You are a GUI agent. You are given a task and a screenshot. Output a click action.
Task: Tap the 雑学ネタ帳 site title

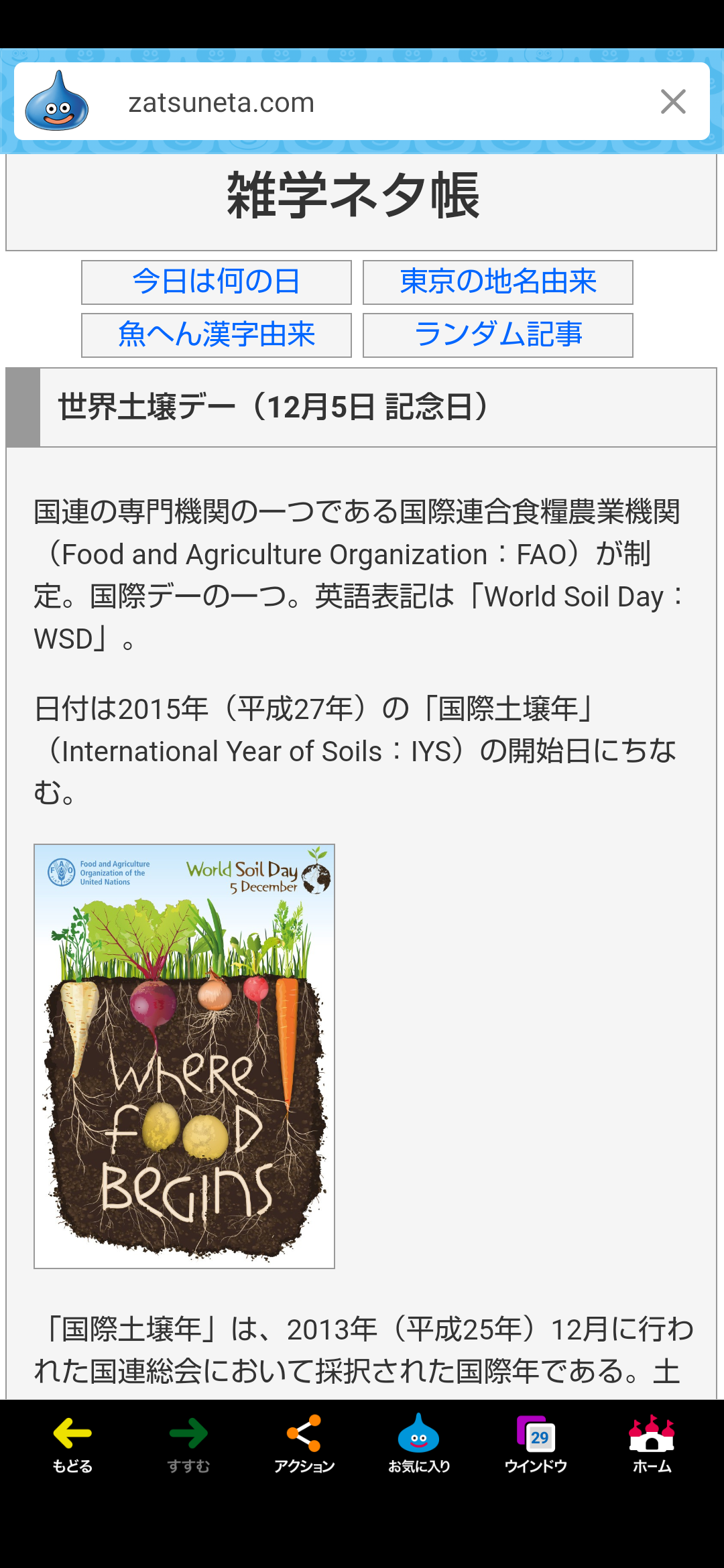pyautogui.click(x=354, y=195)
